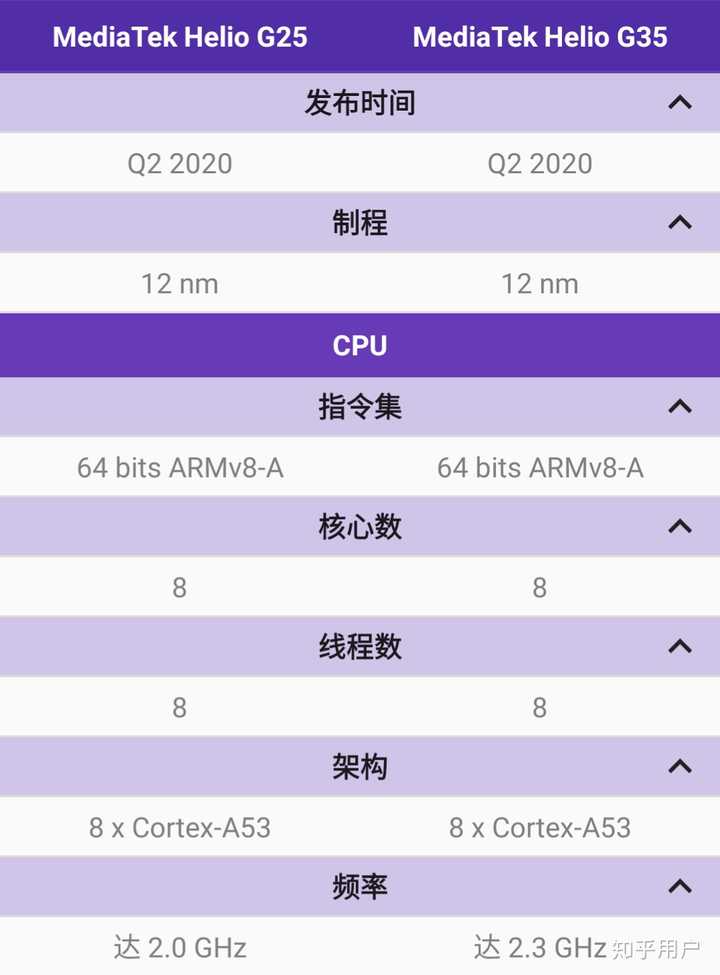Select the MediaTek Helio G25 column header

coord(180,37)
